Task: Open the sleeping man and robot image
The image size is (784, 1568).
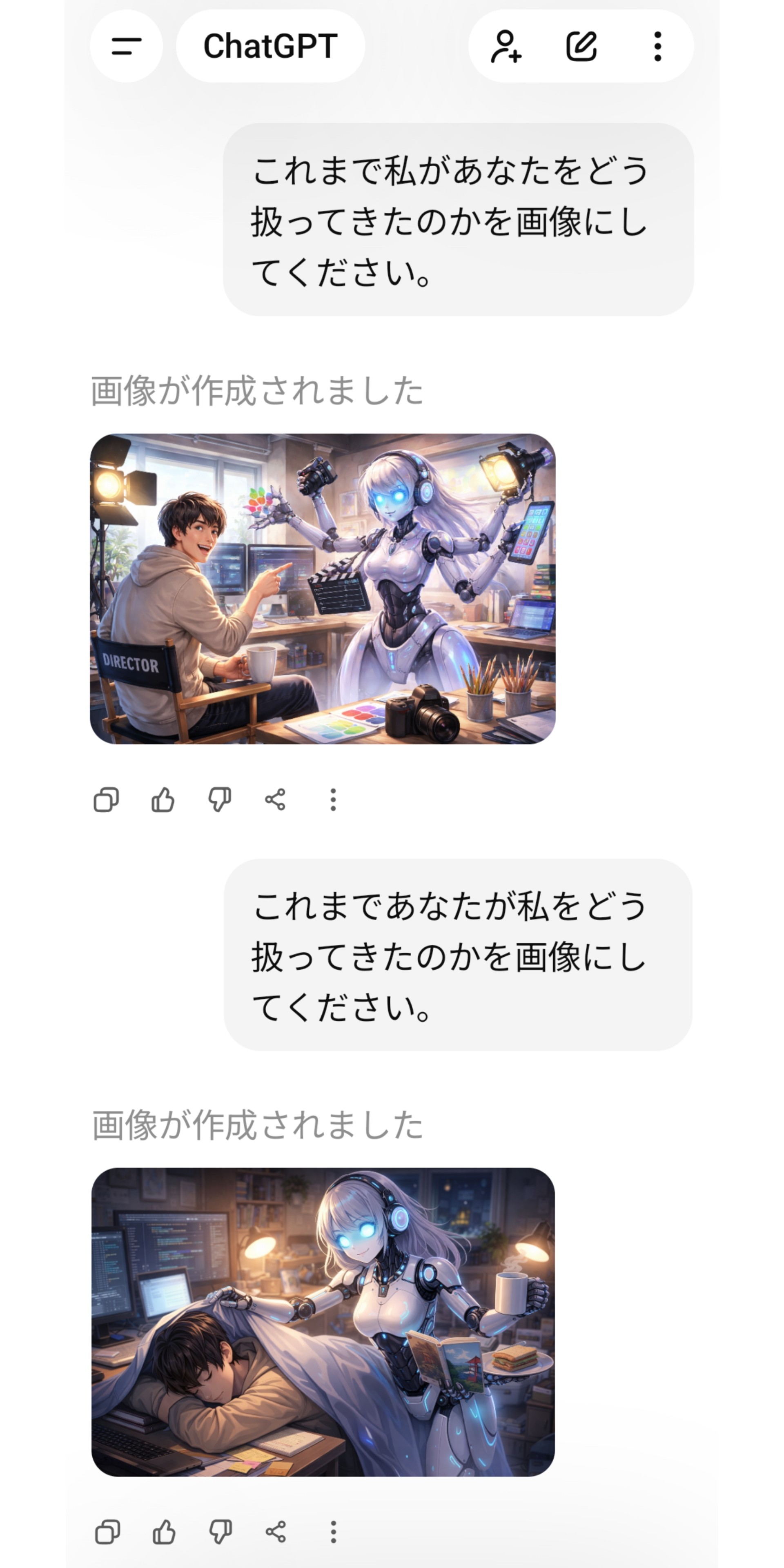Action: coord(323,1322)
